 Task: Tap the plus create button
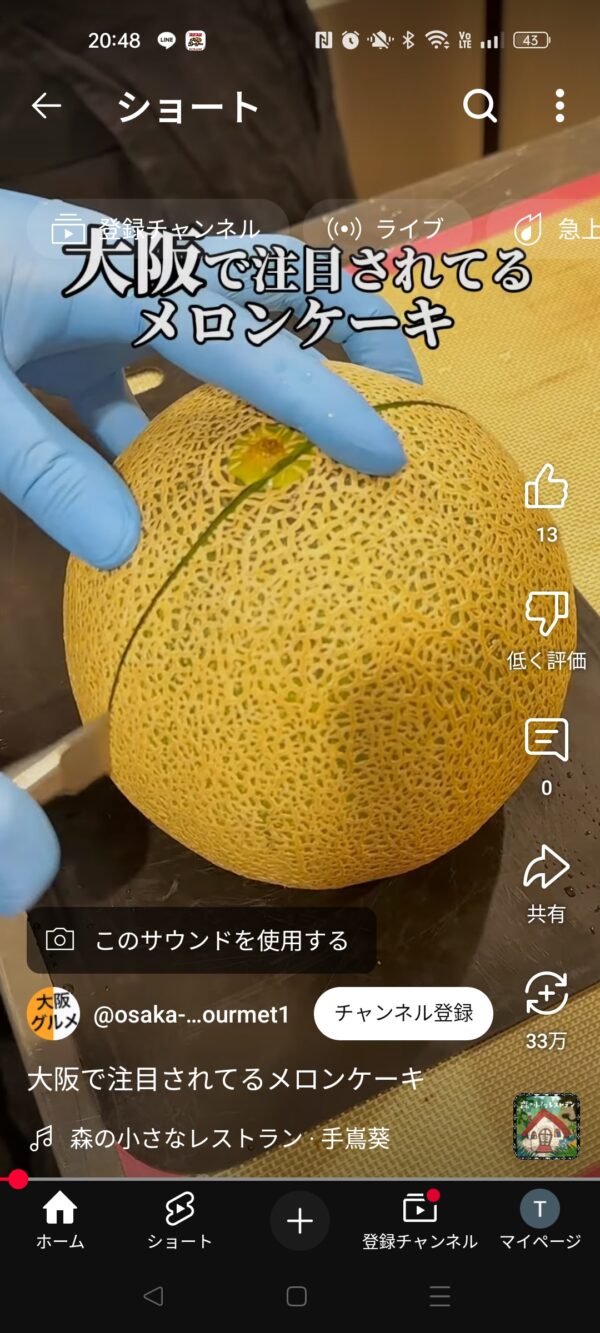[300, 1221]
